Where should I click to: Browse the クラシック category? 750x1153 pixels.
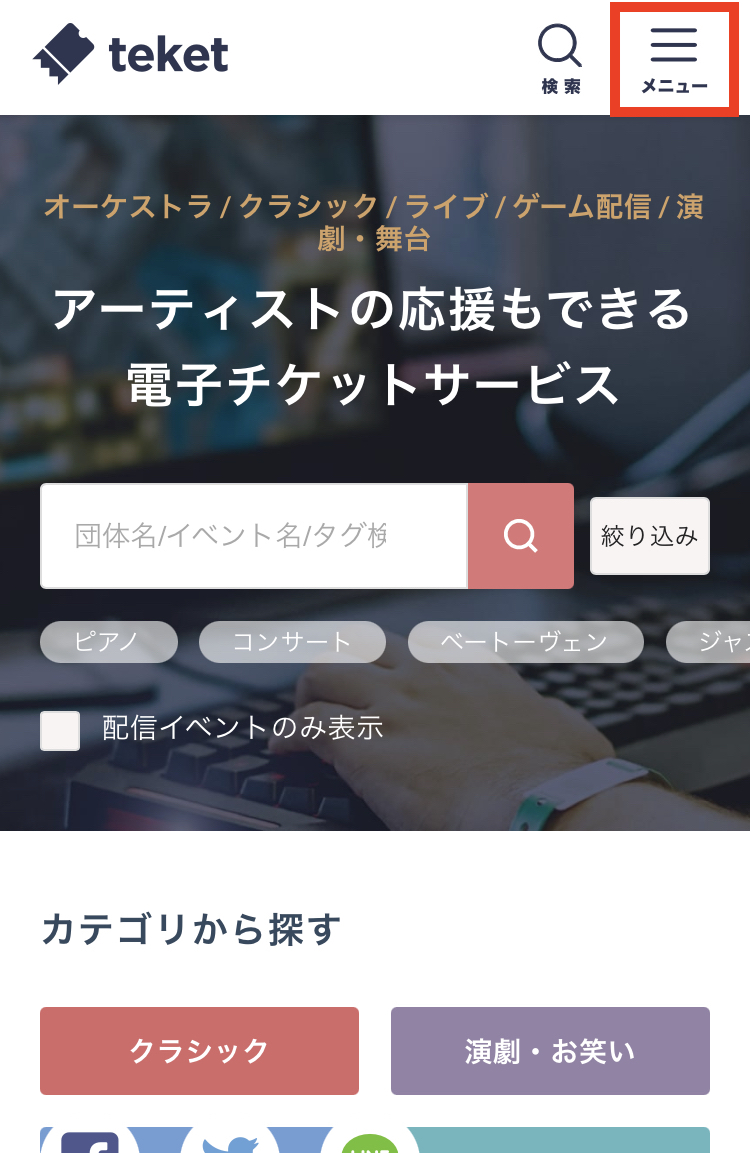tap(199, 1051)
